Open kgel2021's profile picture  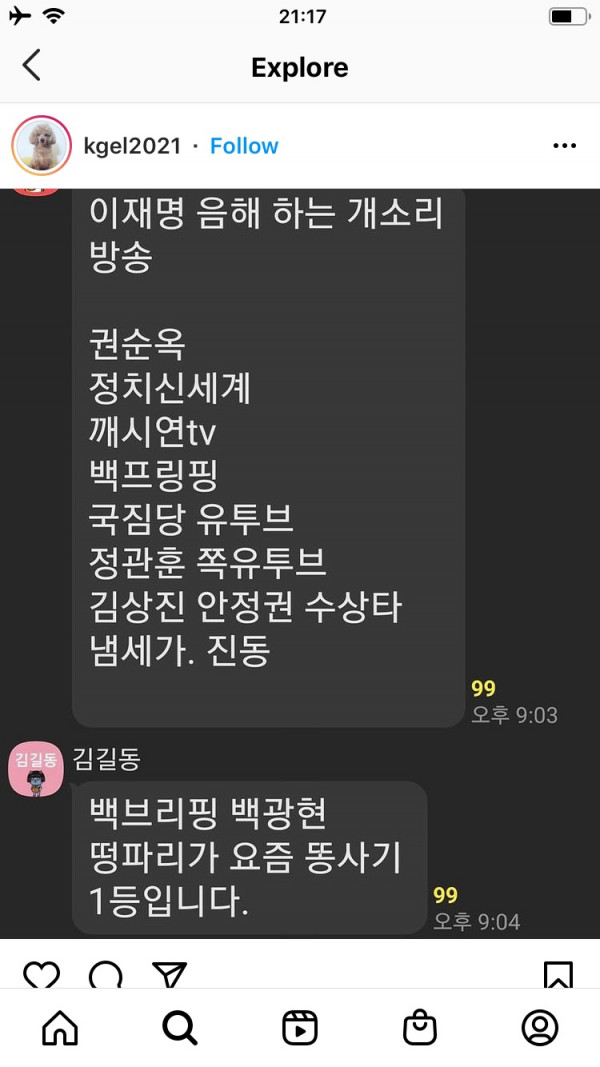(41, 146)
